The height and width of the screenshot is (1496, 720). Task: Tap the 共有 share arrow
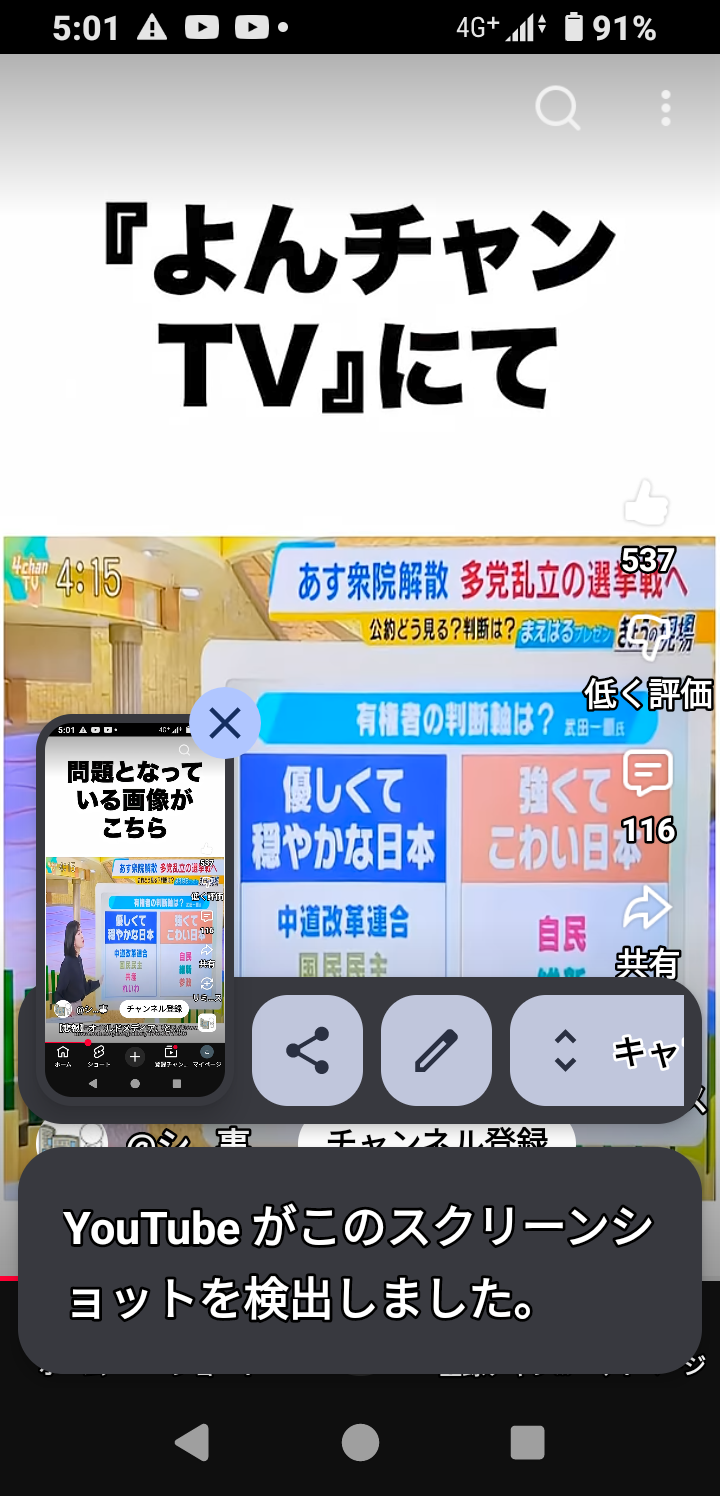pos(647,909)
